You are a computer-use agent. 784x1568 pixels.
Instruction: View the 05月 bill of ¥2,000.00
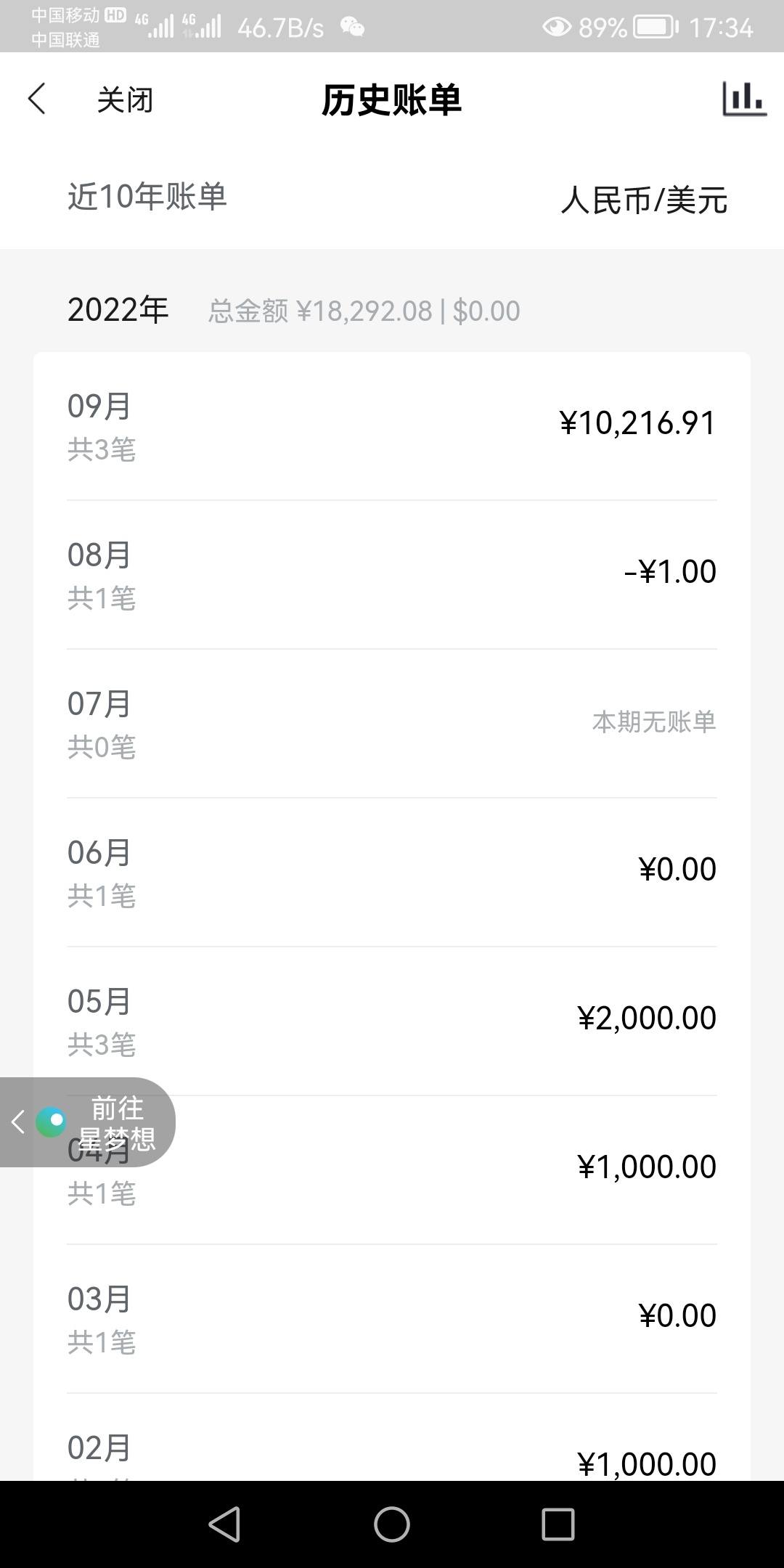pos(392,1021)
